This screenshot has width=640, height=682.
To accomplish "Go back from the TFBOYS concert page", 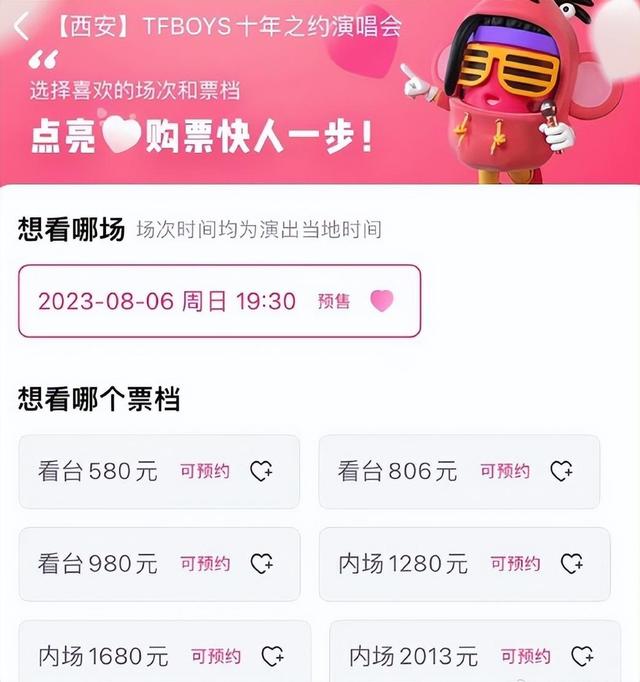I will click(x=22, y=26).
